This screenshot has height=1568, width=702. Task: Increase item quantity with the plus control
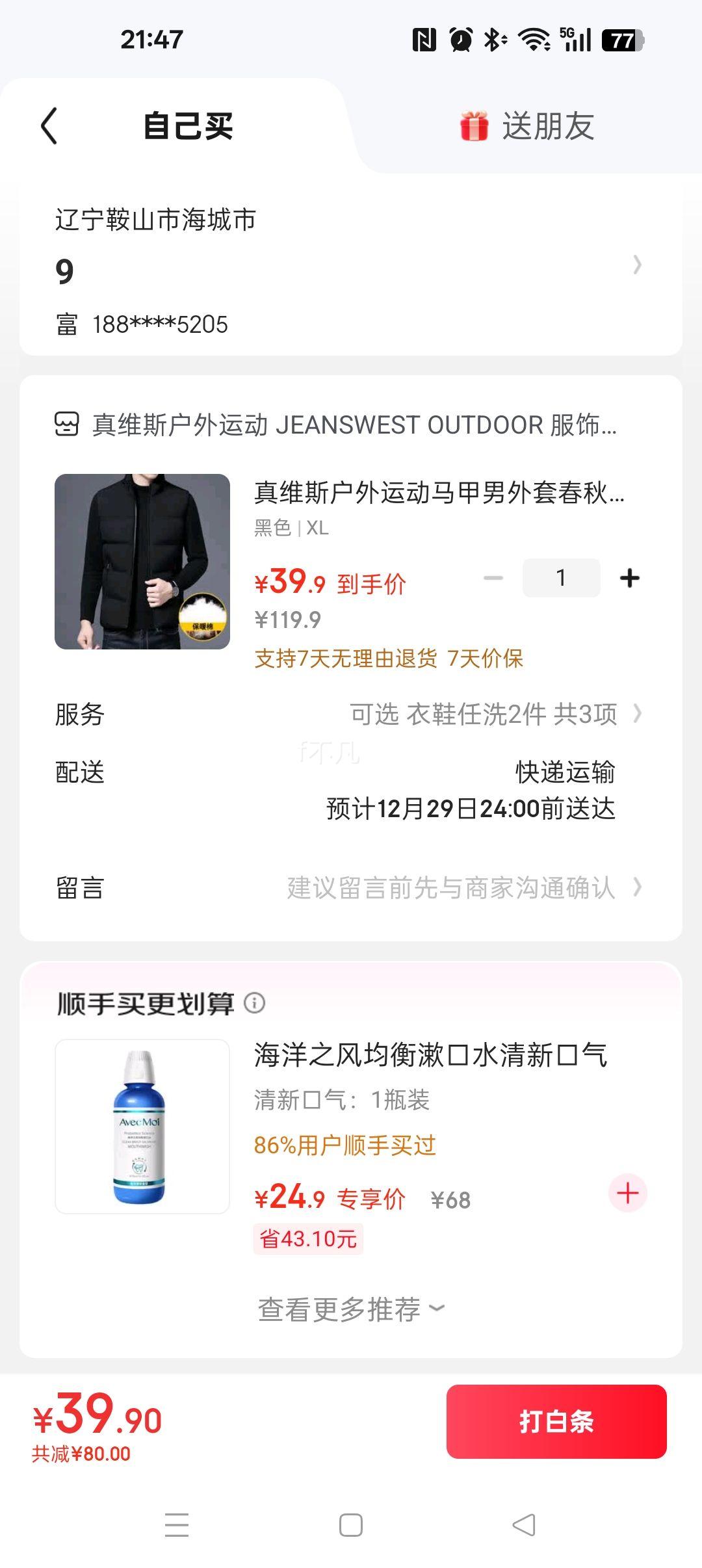629,577
